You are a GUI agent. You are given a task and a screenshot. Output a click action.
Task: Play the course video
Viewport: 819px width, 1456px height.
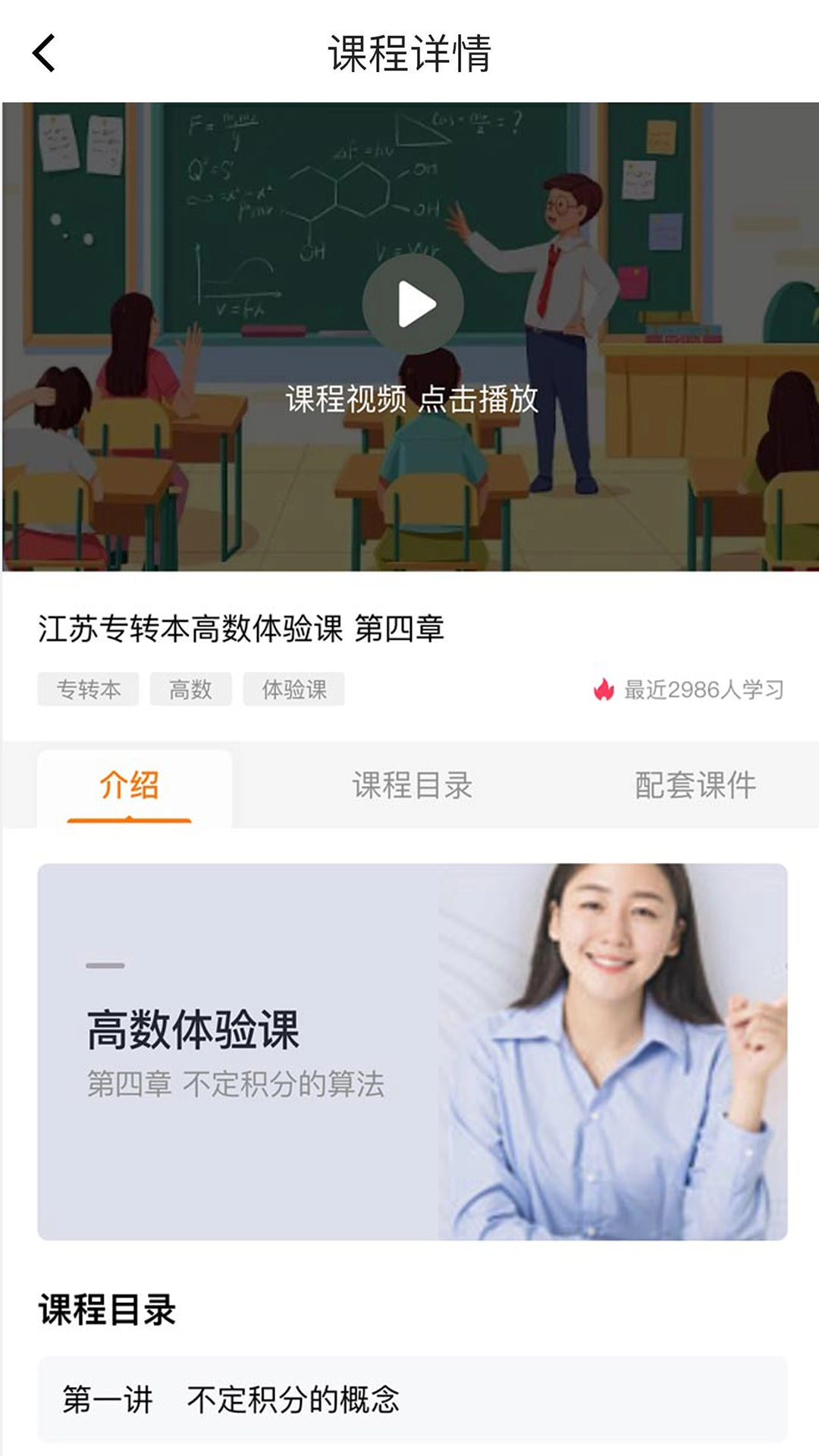[413, 304]
